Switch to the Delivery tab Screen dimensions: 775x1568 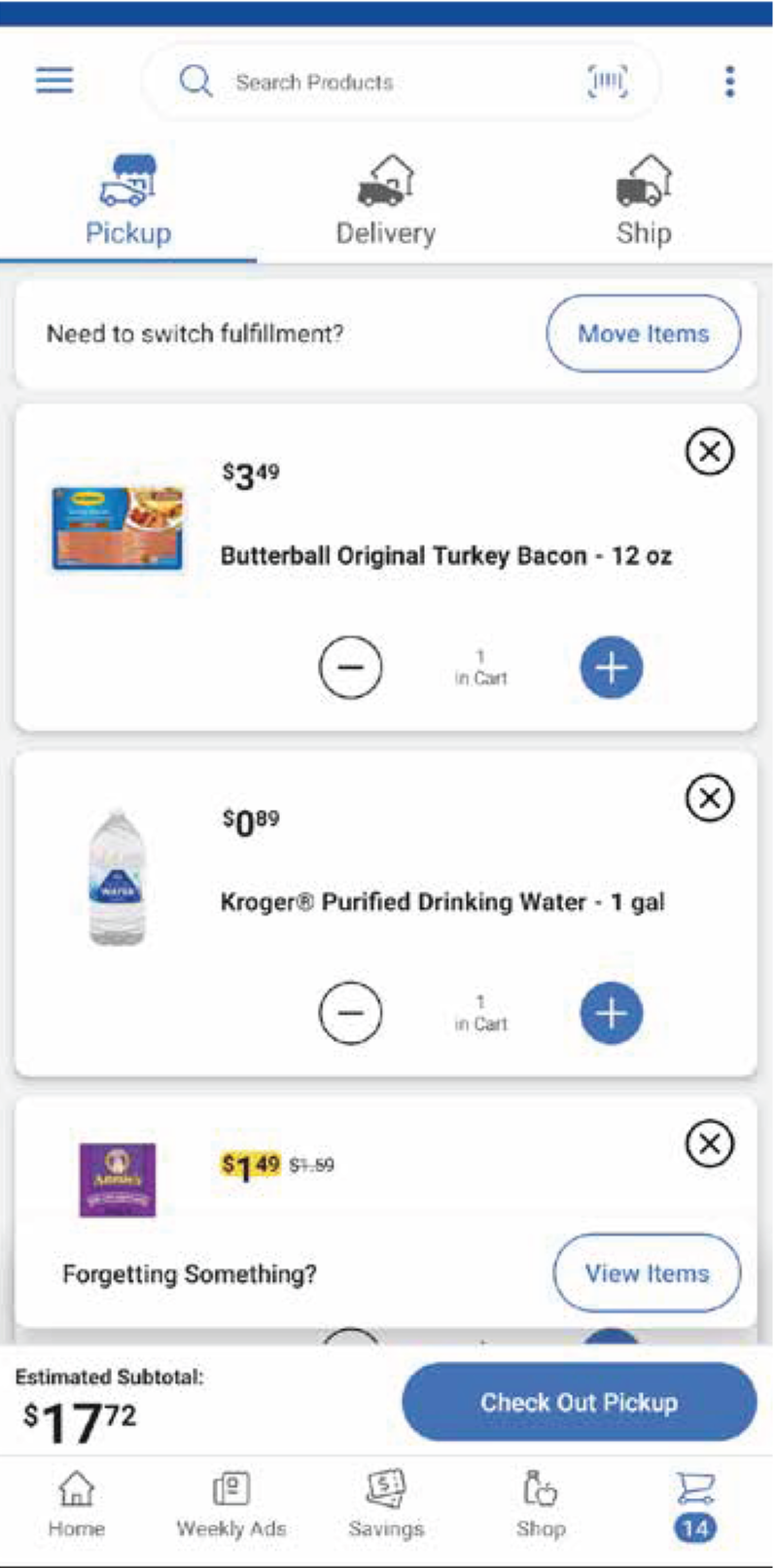click(x=386, y=203)
